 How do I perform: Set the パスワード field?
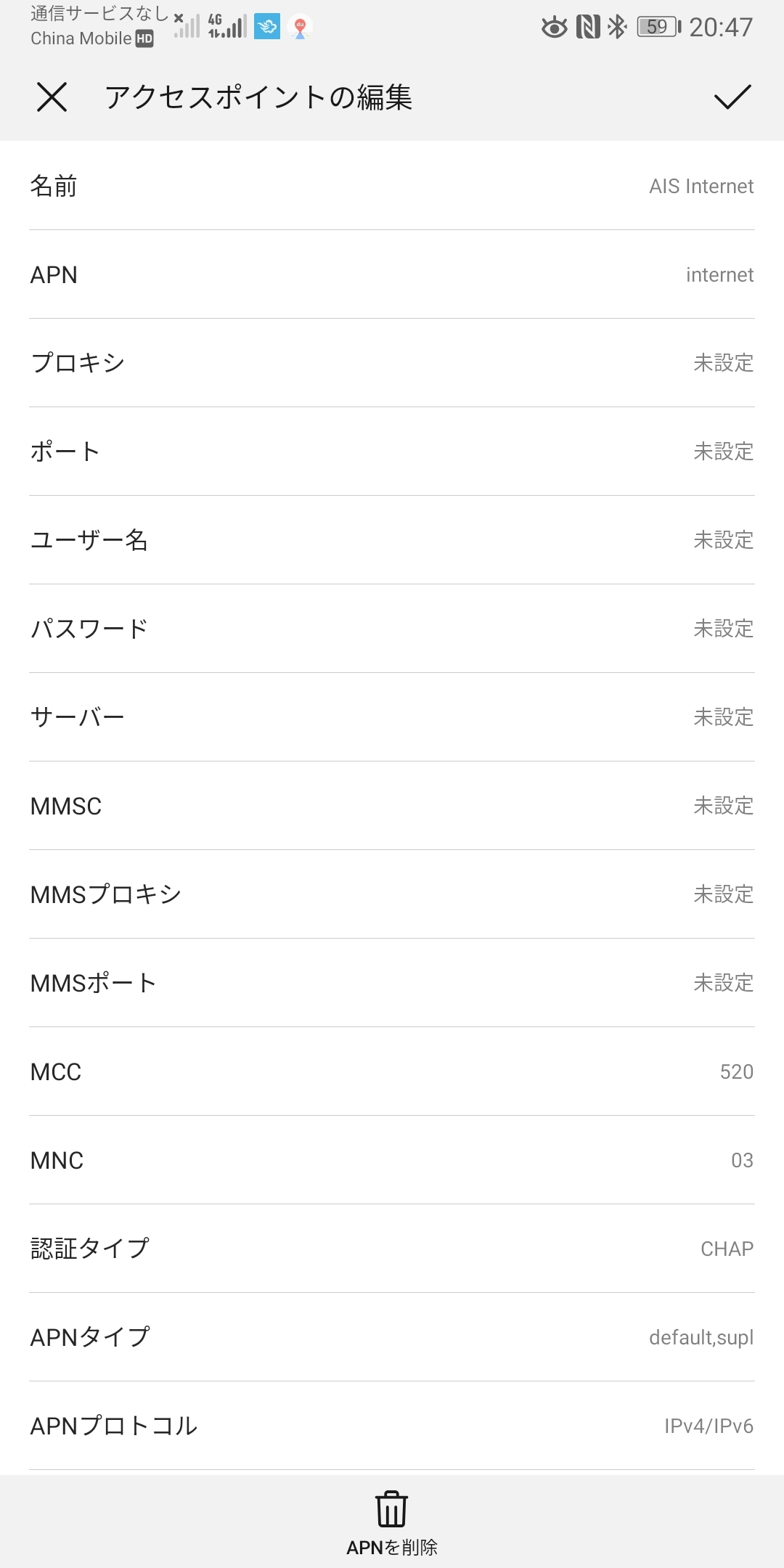tap(392, 629)
